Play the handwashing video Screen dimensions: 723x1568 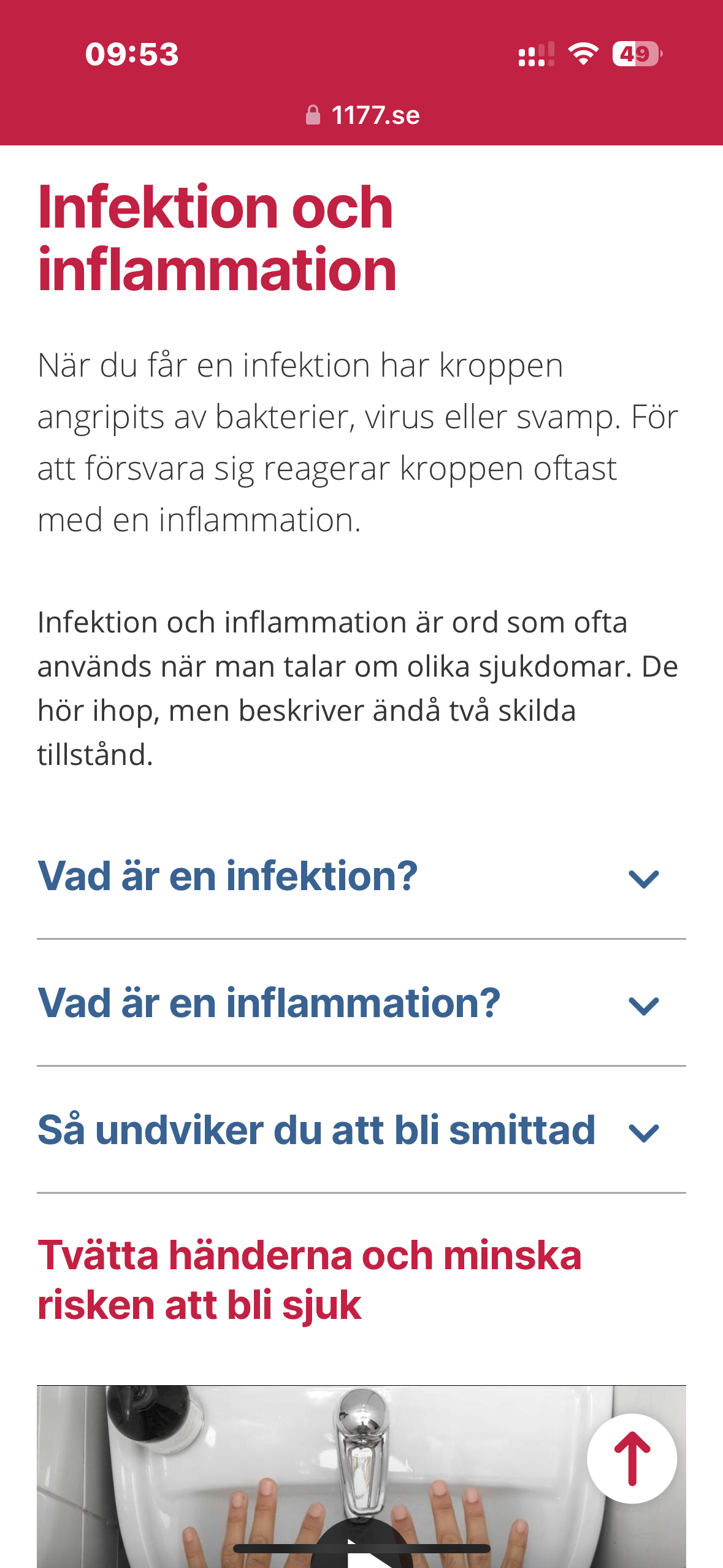click(x=362, y=1549)
